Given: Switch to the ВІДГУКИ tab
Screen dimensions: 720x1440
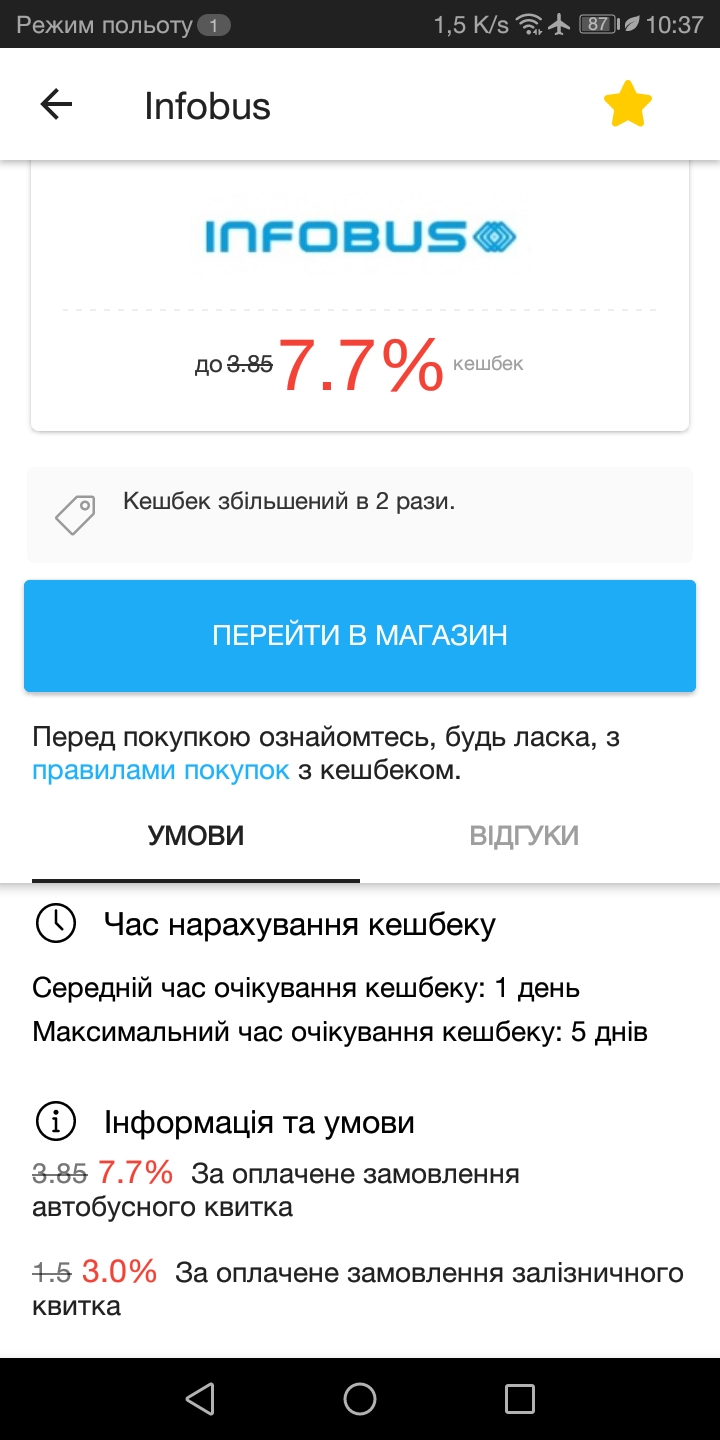Looking at the screenshot, I should 524,836.
